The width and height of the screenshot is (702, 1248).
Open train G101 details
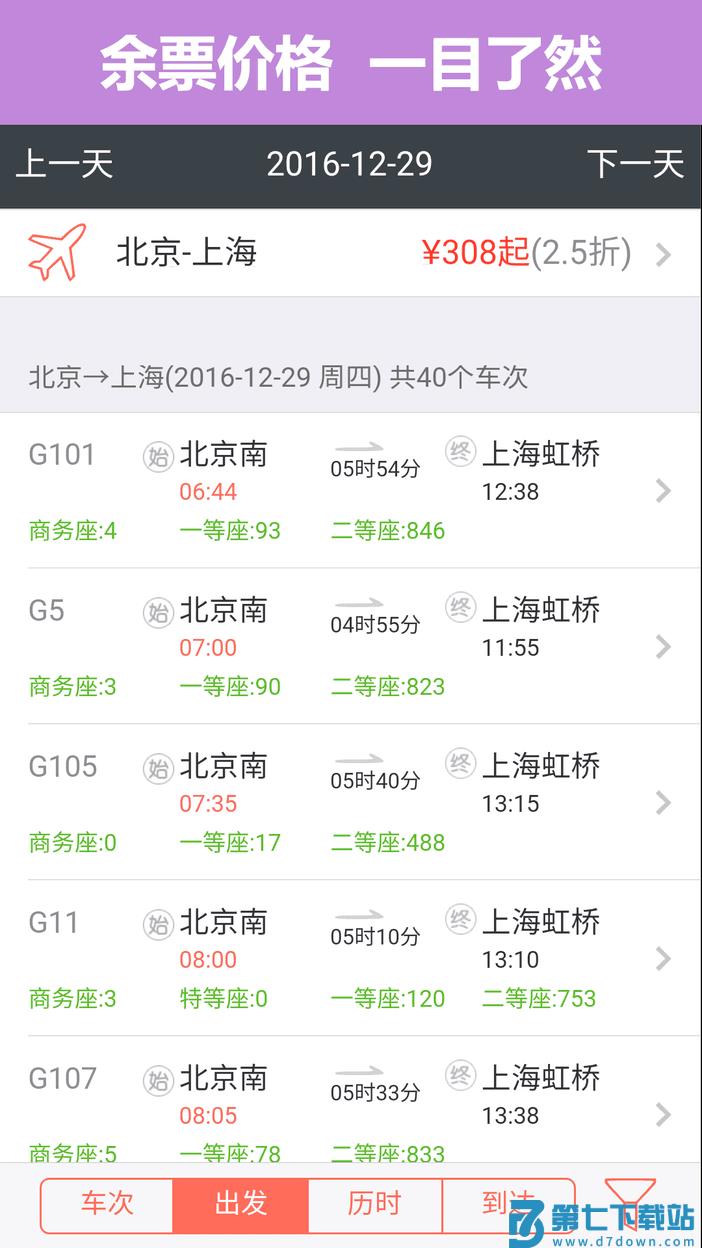(x=350, y=490)
